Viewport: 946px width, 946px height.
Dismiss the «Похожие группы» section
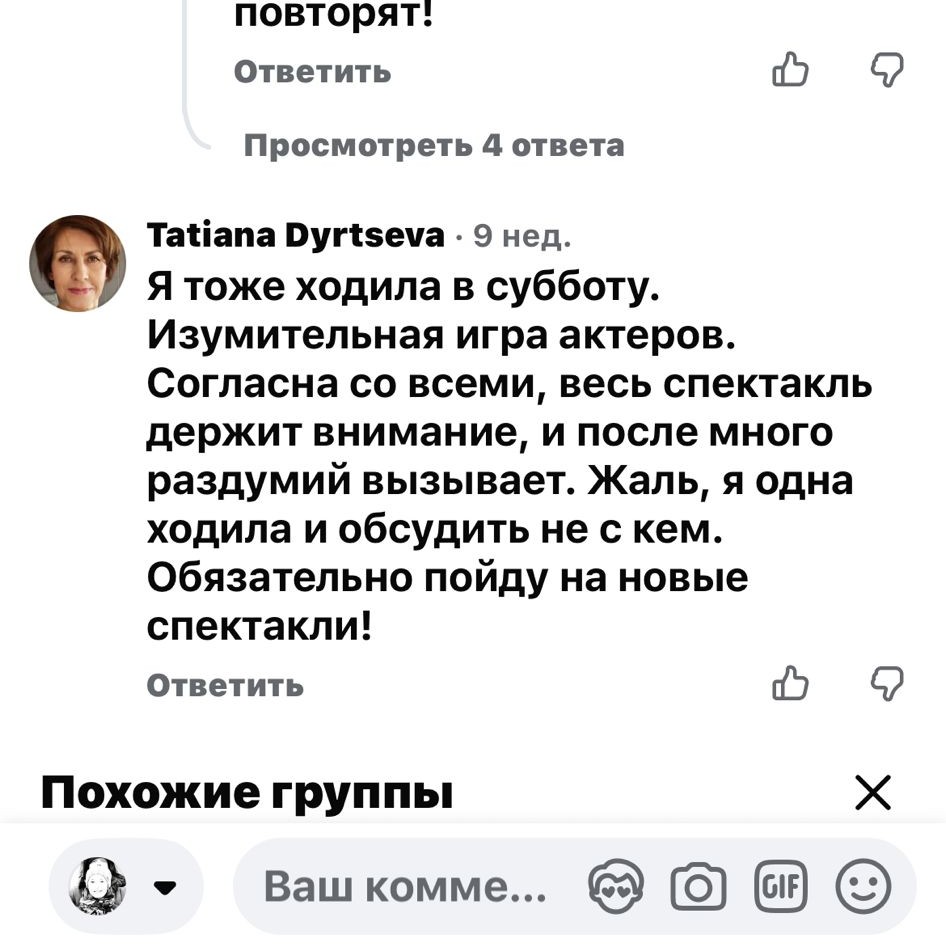pos(873,795)
